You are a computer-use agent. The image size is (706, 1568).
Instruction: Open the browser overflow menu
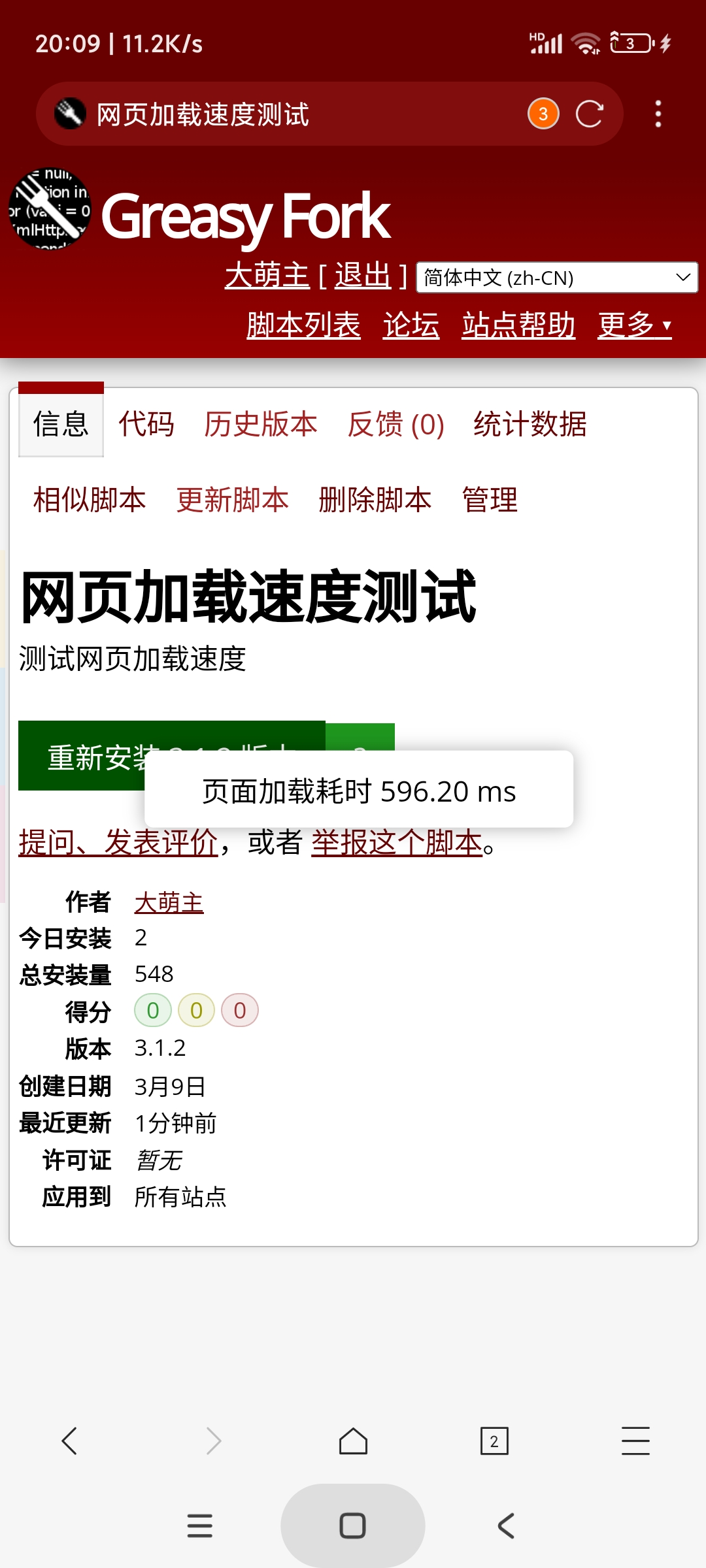[x=658, y=114]
